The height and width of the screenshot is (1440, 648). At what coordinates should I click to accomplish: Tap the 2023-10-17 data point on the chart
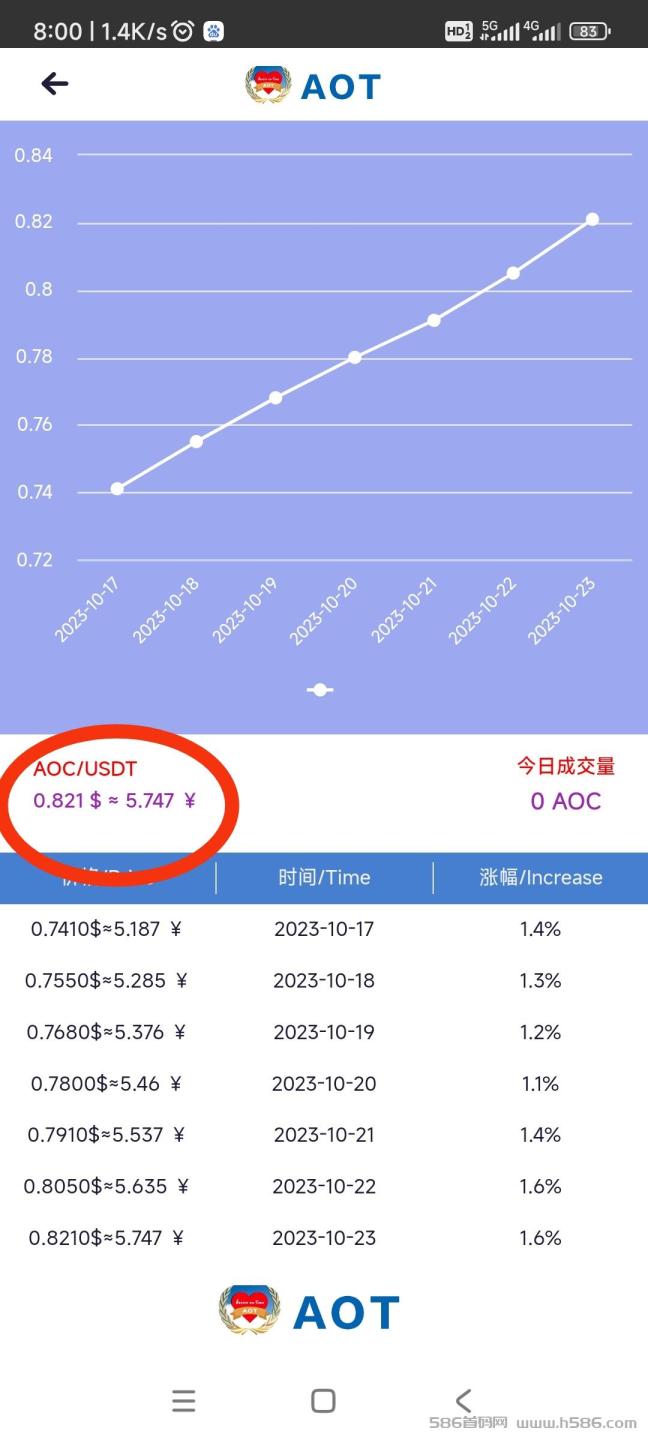point(117,489)
